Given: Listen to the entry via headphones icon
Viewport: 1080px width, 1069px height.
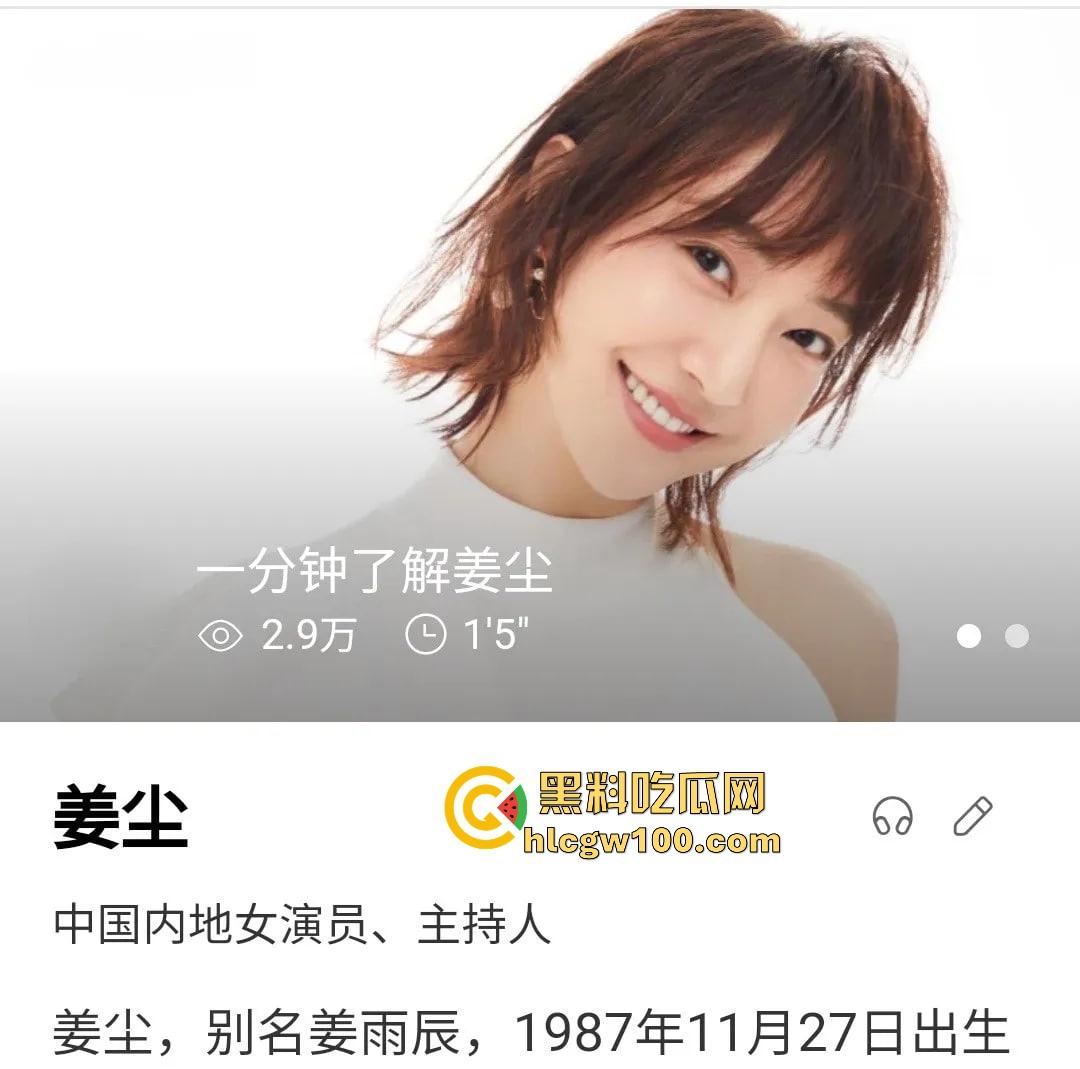Looking at the screenshot, I should point(892,816).
